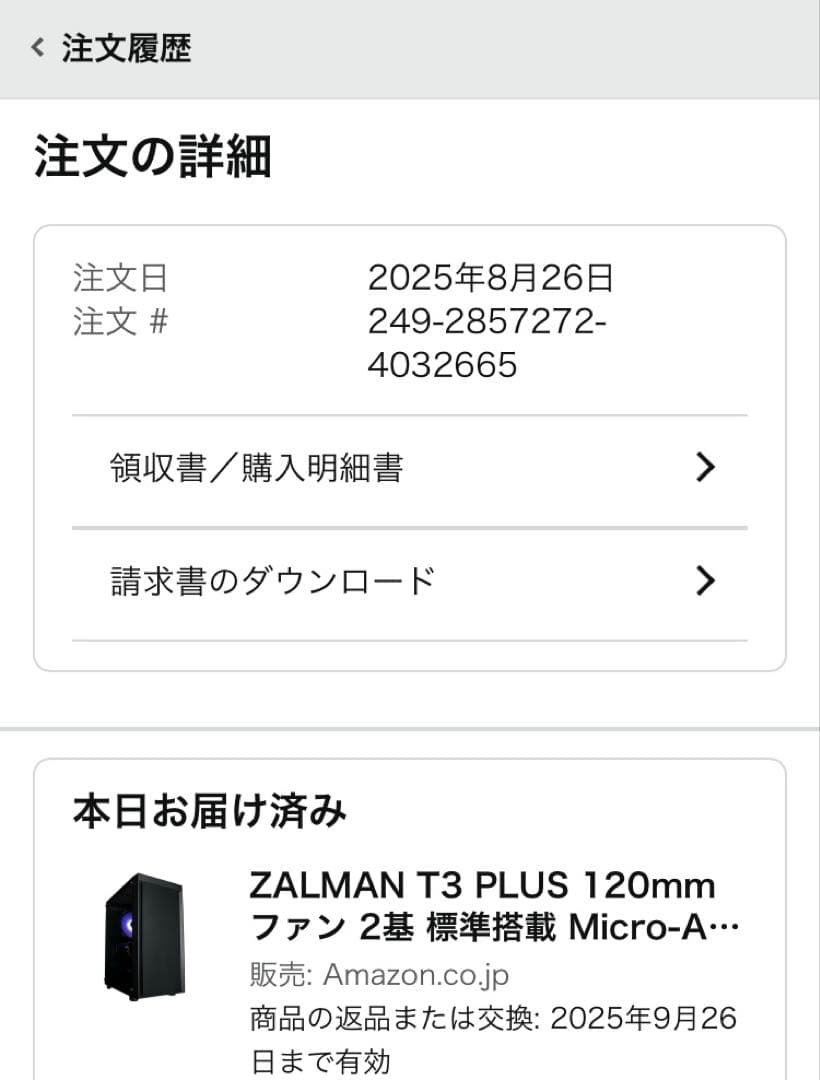The image size is (820, 1080).
Task: Tap 請求書のダウンロード to download the invoice
Action: (x=270, y=580)
